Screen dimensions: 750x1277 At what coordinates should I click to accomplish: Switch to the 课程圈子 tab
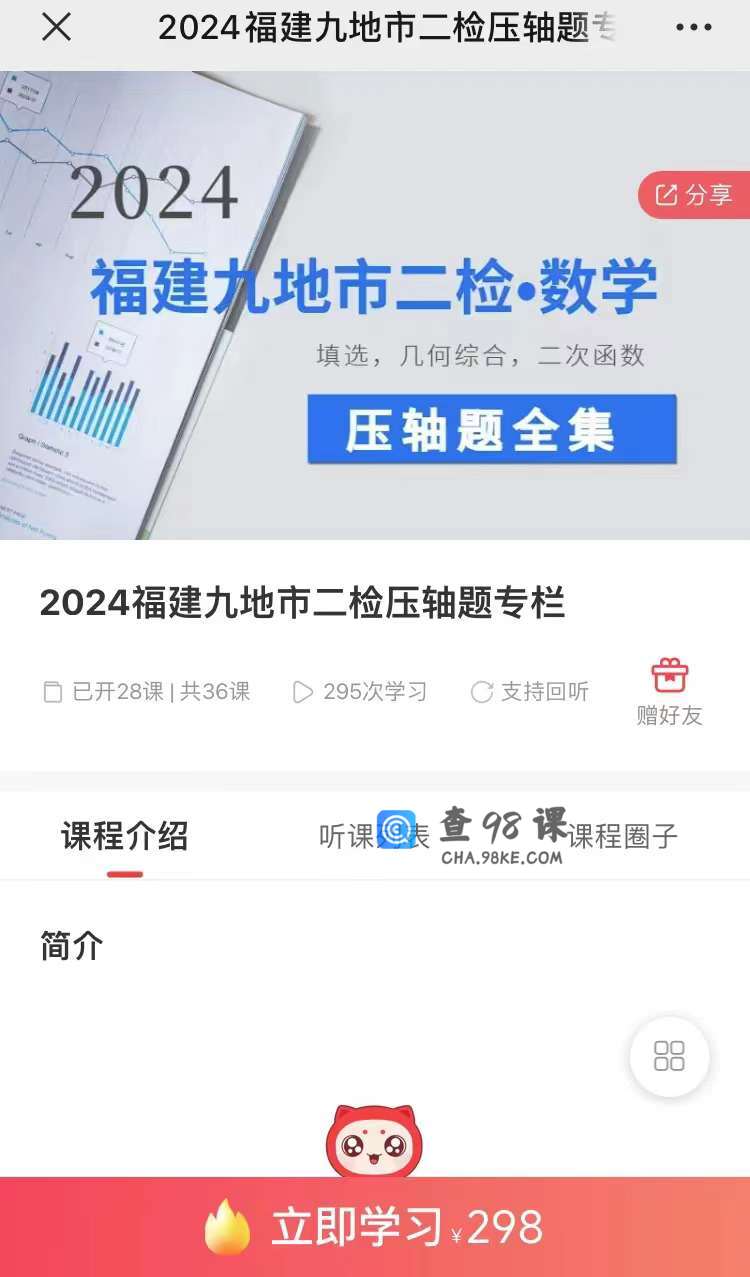(x=622, y=836)
